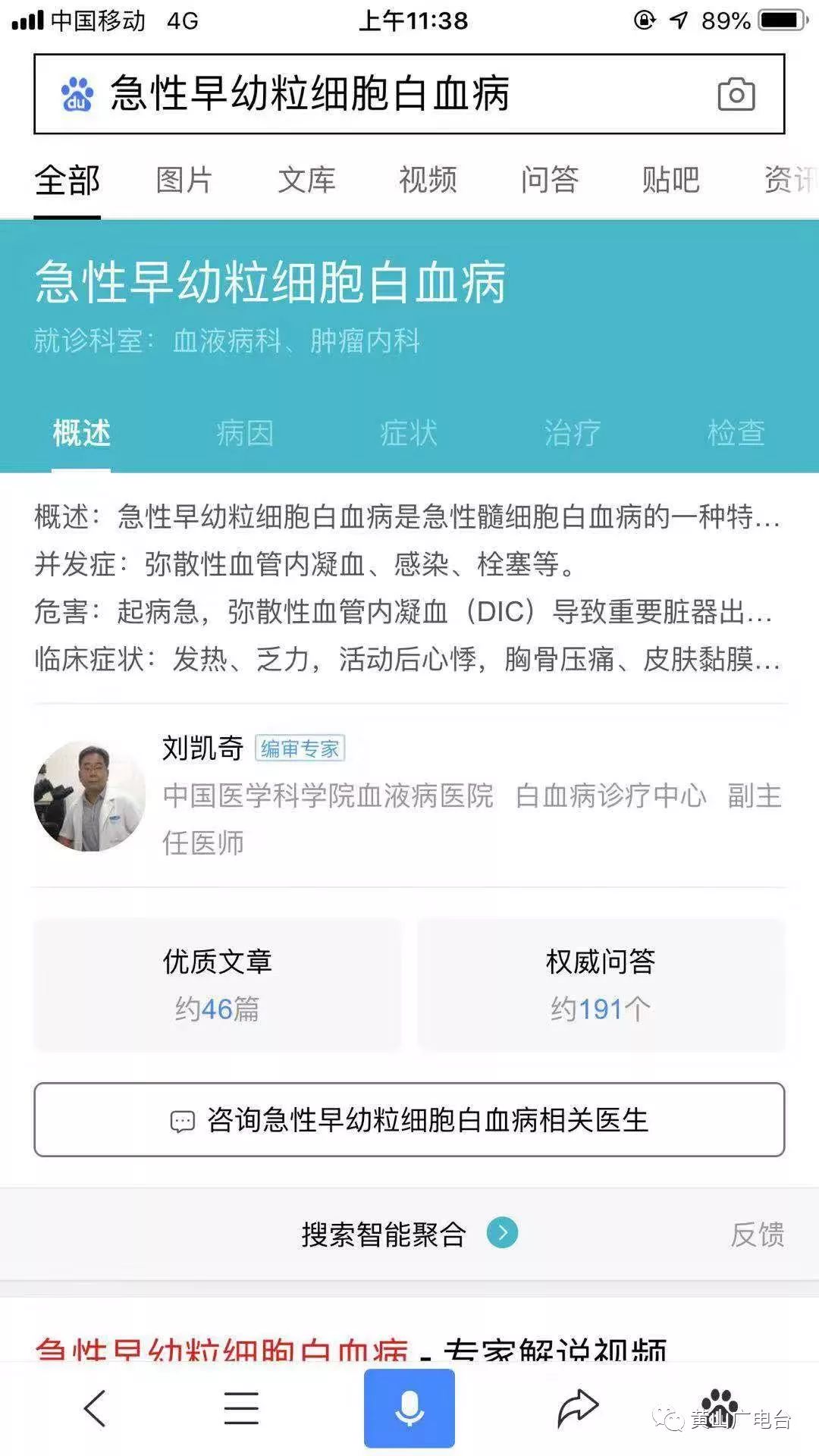The height and width of the screenshot is (1456, 819).
Task: Tap 咨询急性早幼粒细胞白血病相关医生 button
Action: pos(409,1120)
